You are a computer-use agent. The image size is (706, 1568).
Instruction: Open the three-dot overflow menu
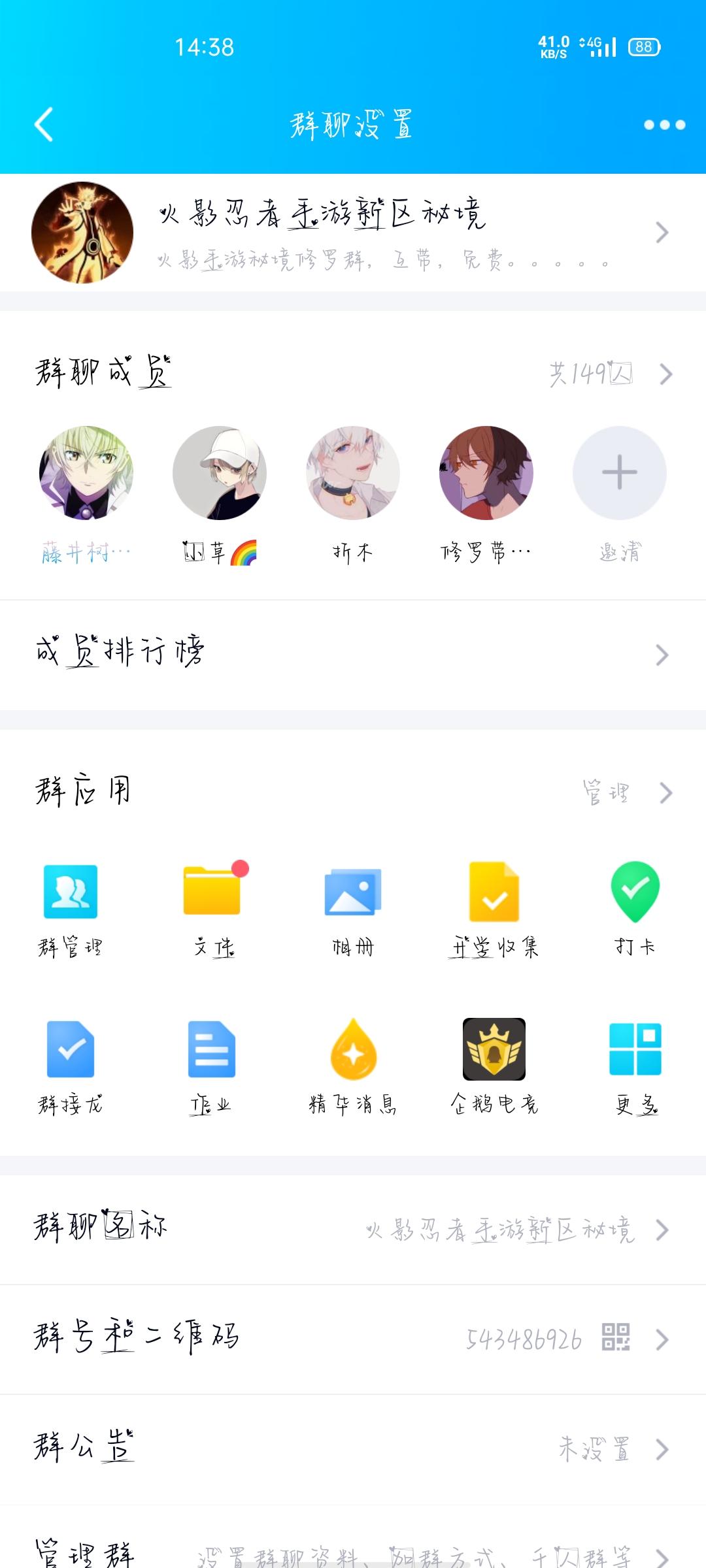coord(664,124)
